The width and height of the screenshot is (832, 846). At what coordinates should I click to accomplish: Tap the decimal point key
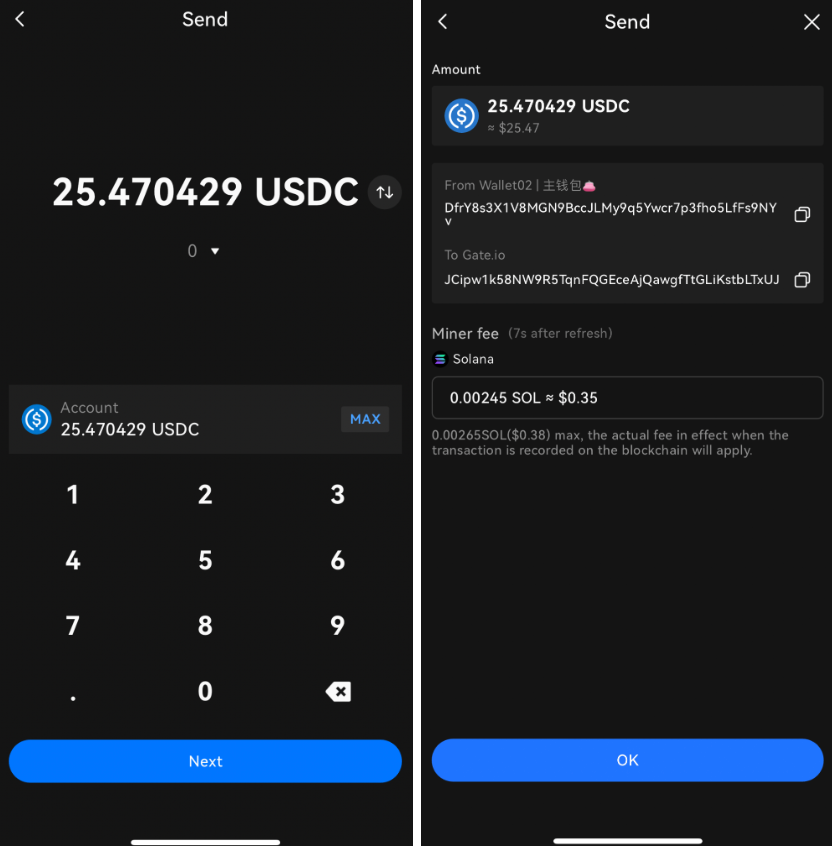point(72,692)
